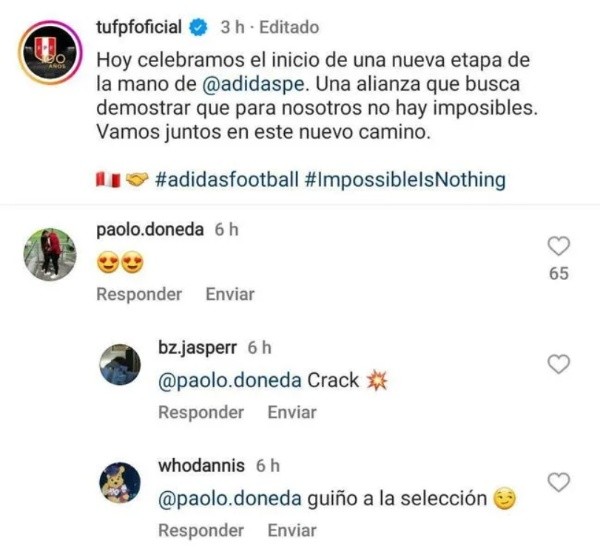Like paolo.doneda's comment

pyautogui.click(x=559, y=245)
